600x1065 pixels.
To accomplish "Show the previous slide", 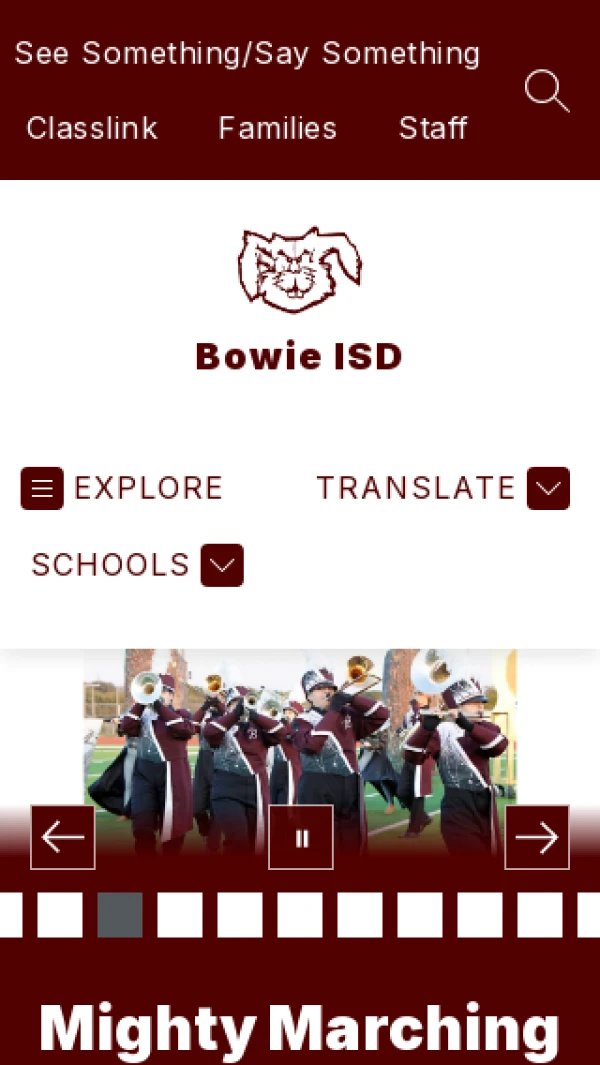I will point(63,837).
